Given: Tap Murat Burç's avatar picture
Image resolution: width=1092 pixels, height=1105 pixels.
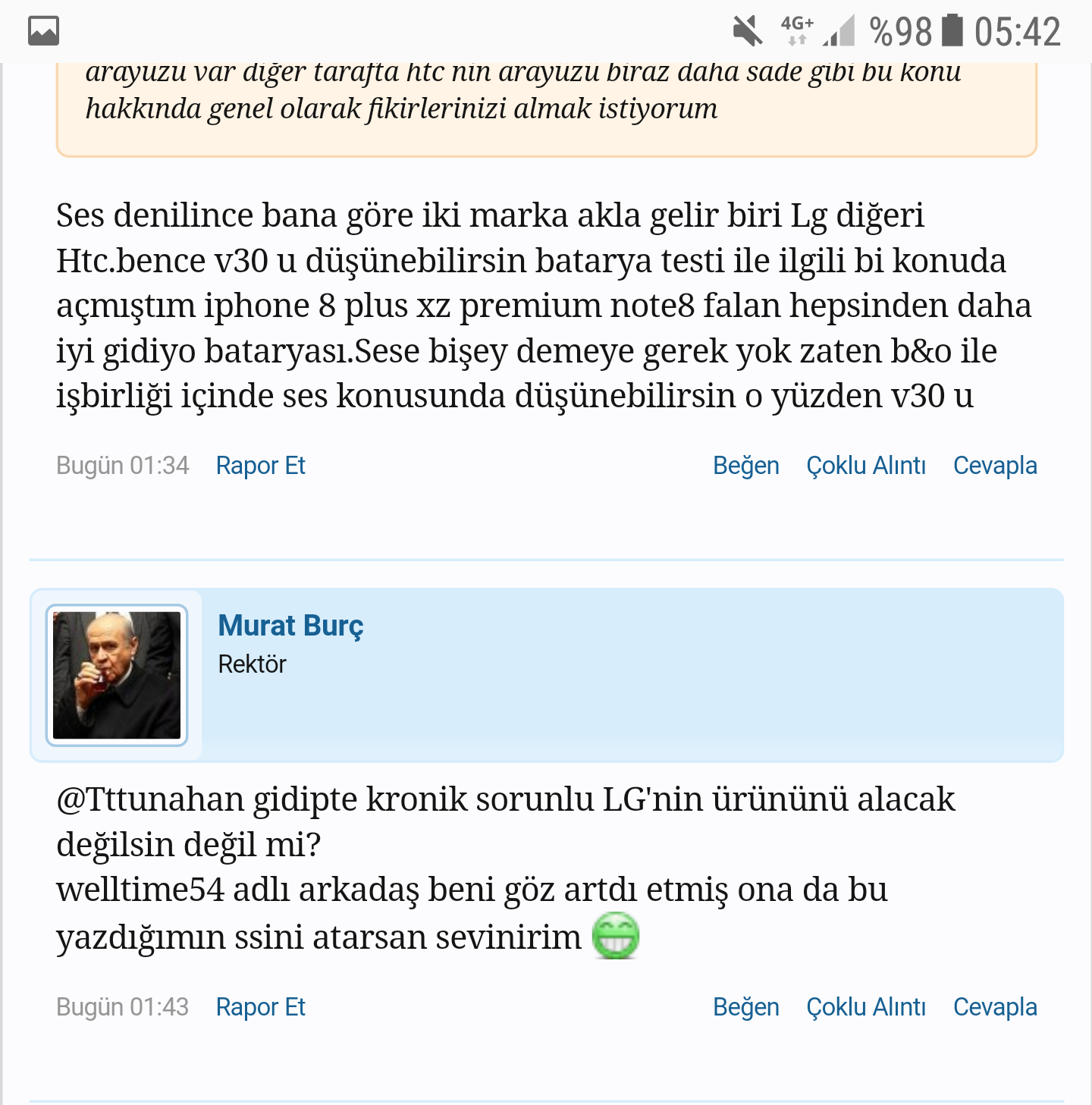Looking at the screenshot, I should (x=117, y=675).
